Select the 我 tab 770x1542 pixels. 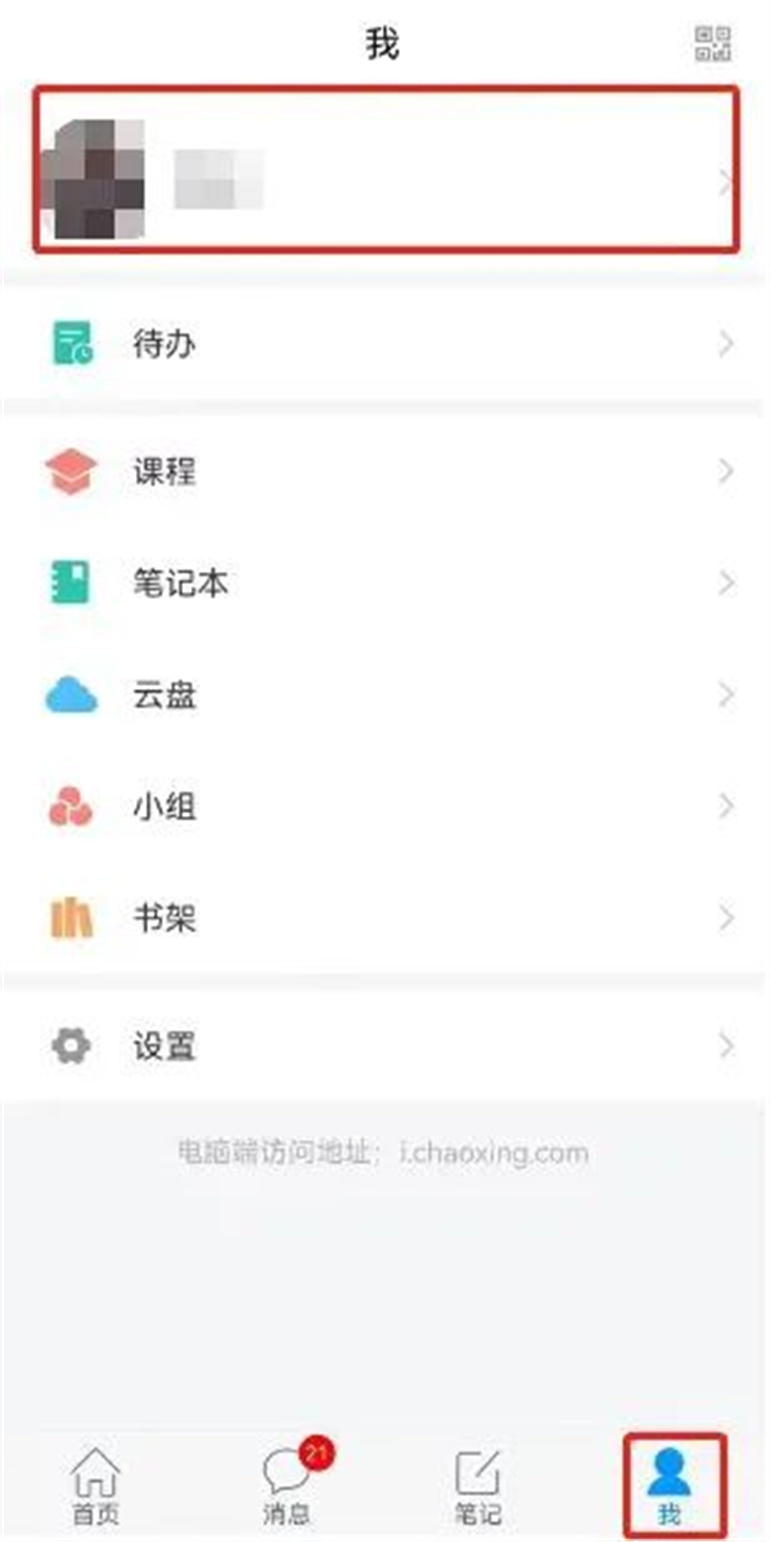coord(670,1486)
